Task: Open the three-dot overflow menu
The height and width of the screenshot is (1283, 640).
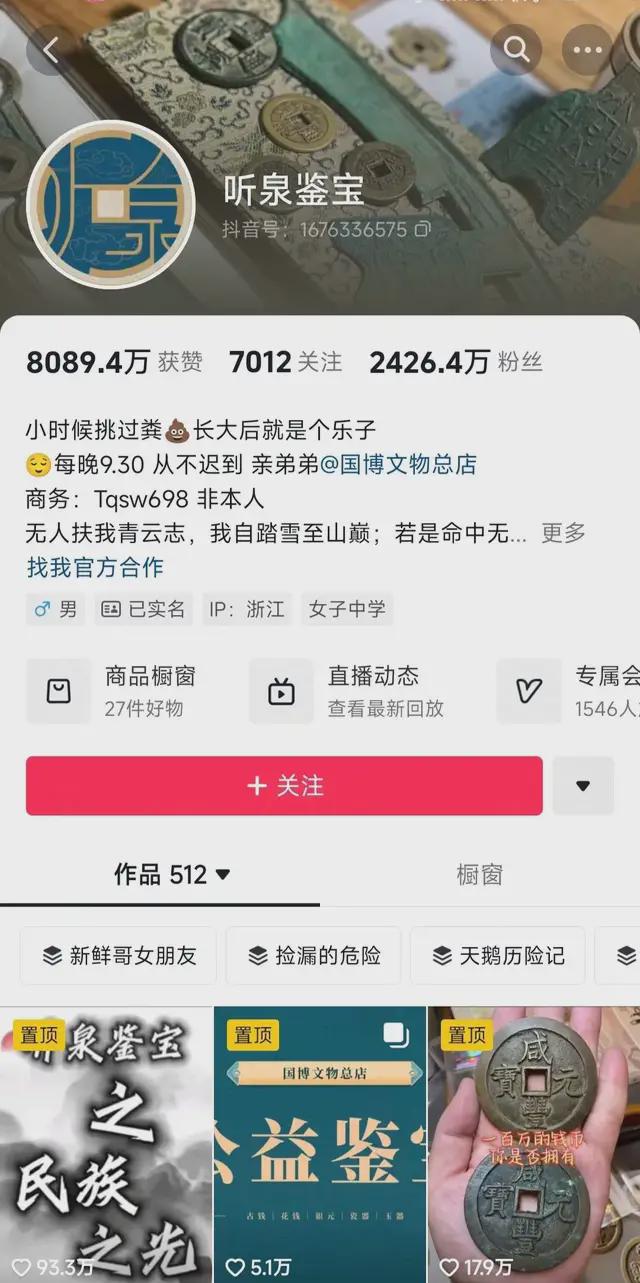Action: [x=587, y=49]
